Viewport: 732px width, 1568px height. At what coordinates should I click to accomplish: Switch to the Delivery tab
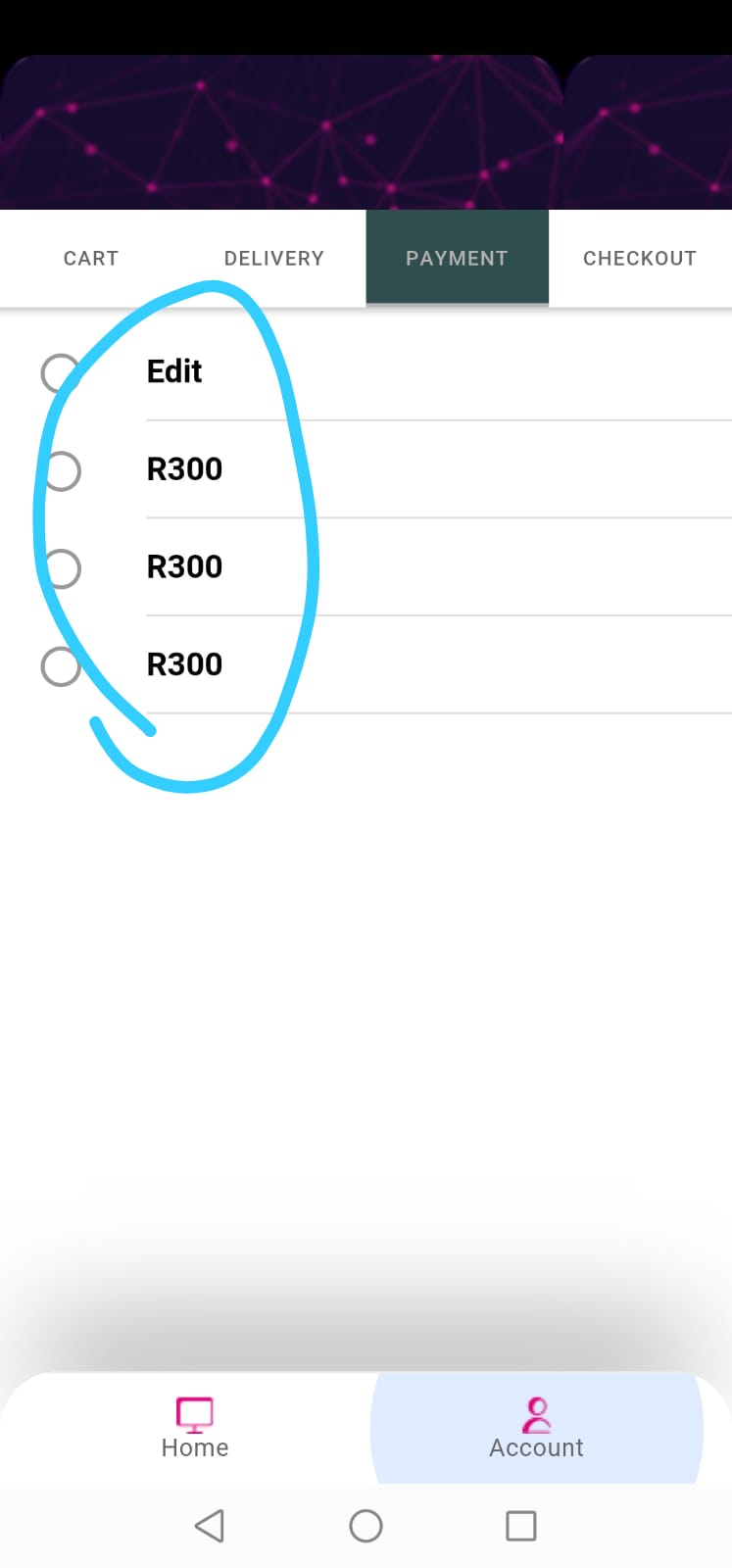[273, 259]
